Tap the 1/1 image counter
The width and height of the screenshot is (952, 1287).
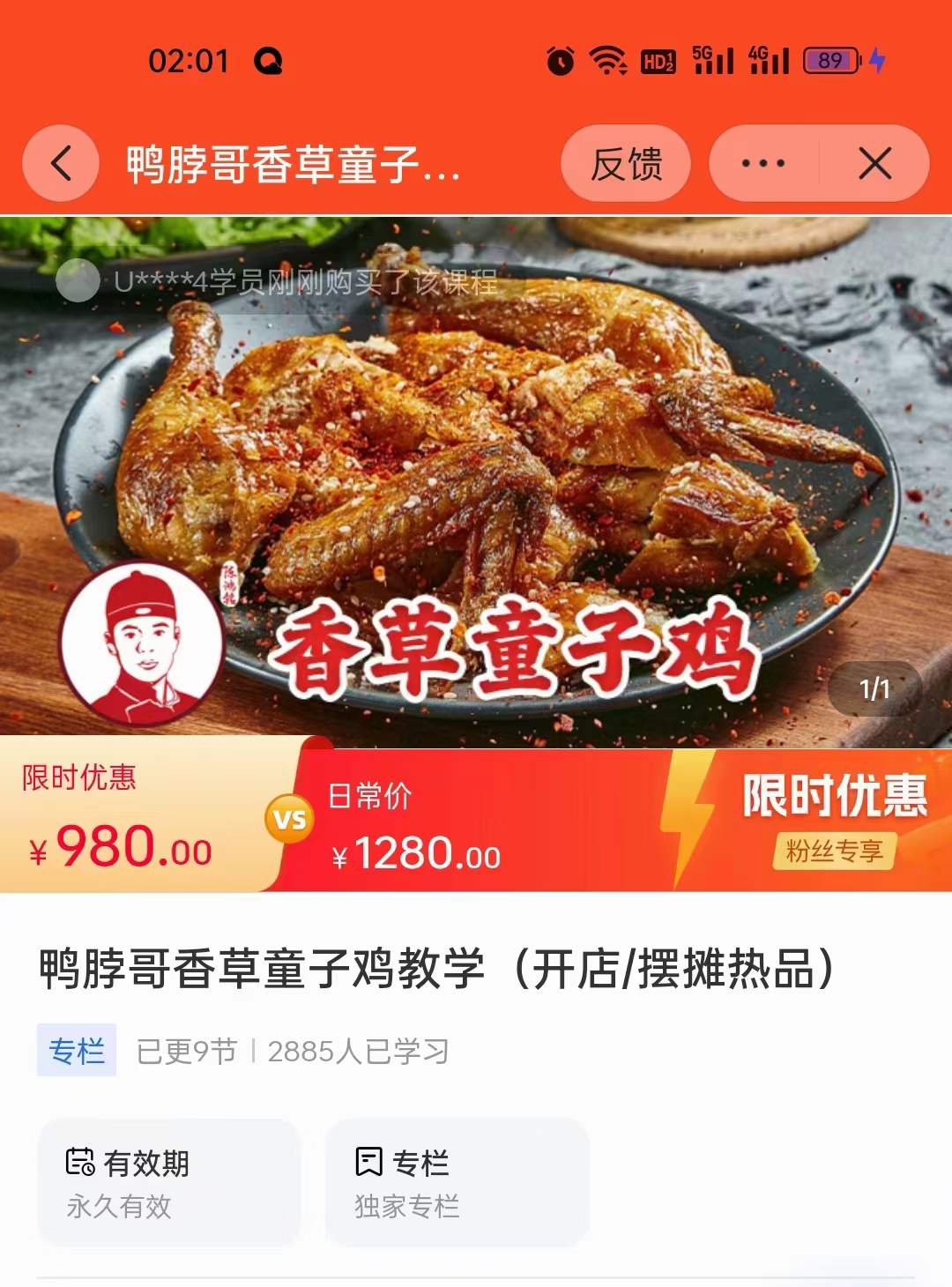point(874,688)
